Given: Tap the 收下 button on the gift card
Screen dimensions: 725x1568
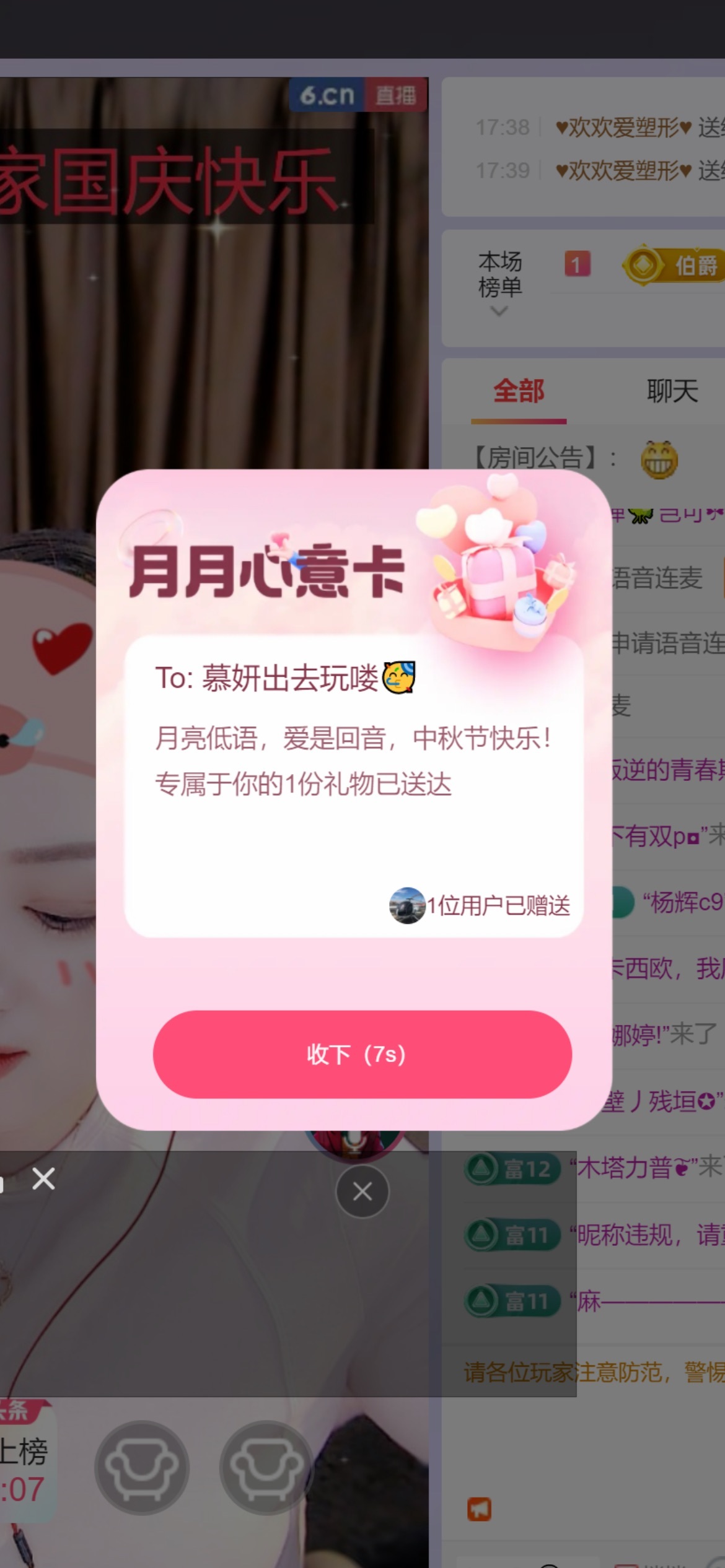Looking at the screenshot, I should (x=362, y=1054).
